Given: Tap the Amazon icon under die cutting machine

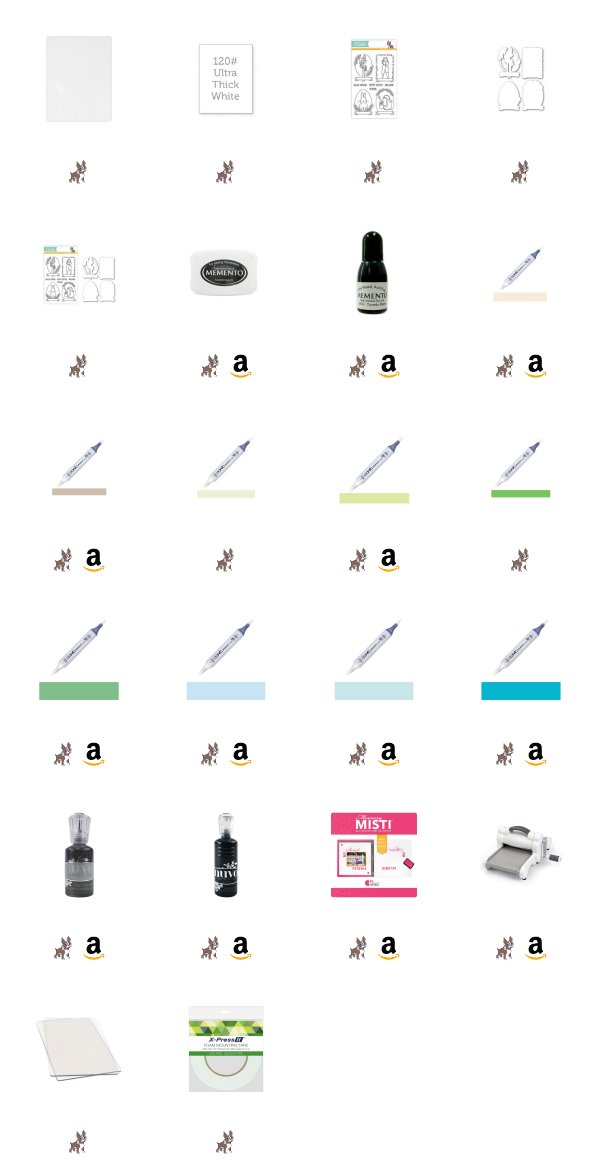Looking at the screenshot, I should 536,947.
